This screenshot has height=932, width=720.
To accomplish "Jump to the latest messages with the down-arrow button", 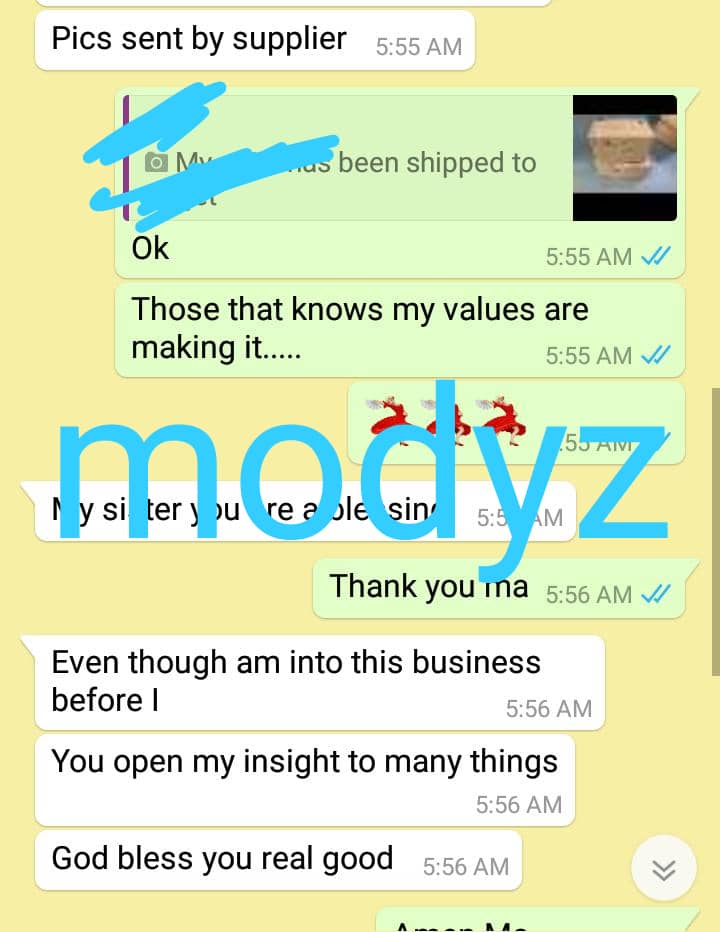I will point(664,870).
